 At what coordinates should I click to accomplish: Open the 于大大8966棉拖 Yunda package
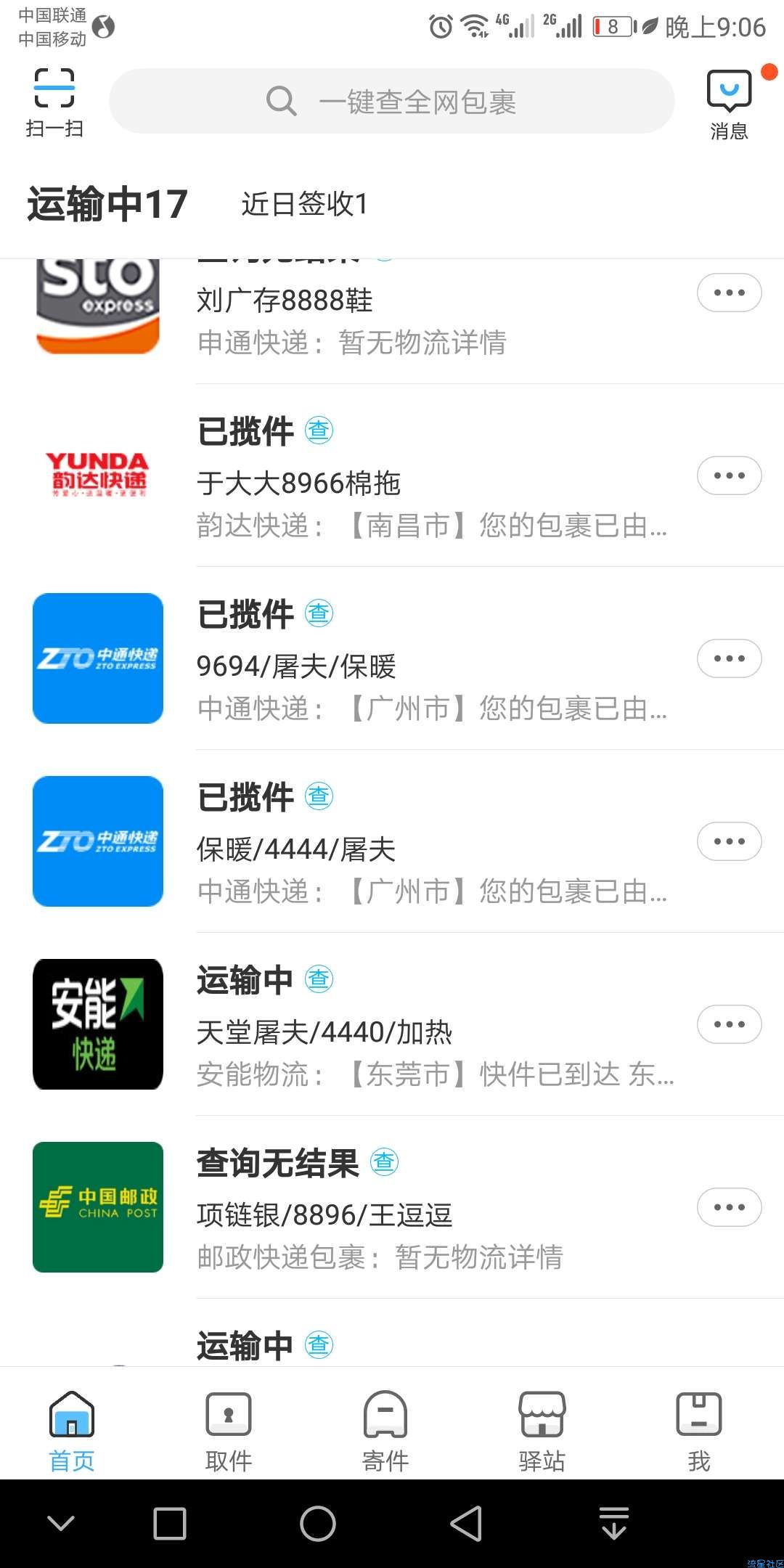pos(392,475)
